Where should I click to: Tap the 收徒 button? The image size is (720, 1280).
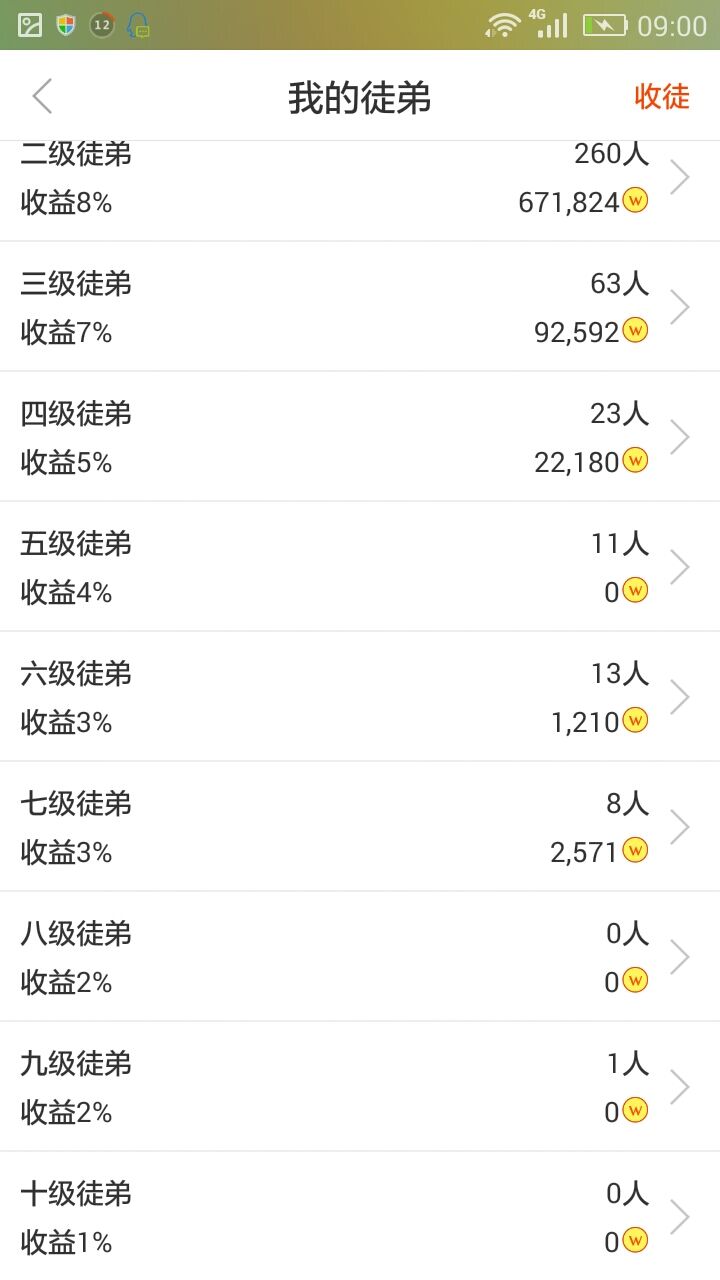662,97
